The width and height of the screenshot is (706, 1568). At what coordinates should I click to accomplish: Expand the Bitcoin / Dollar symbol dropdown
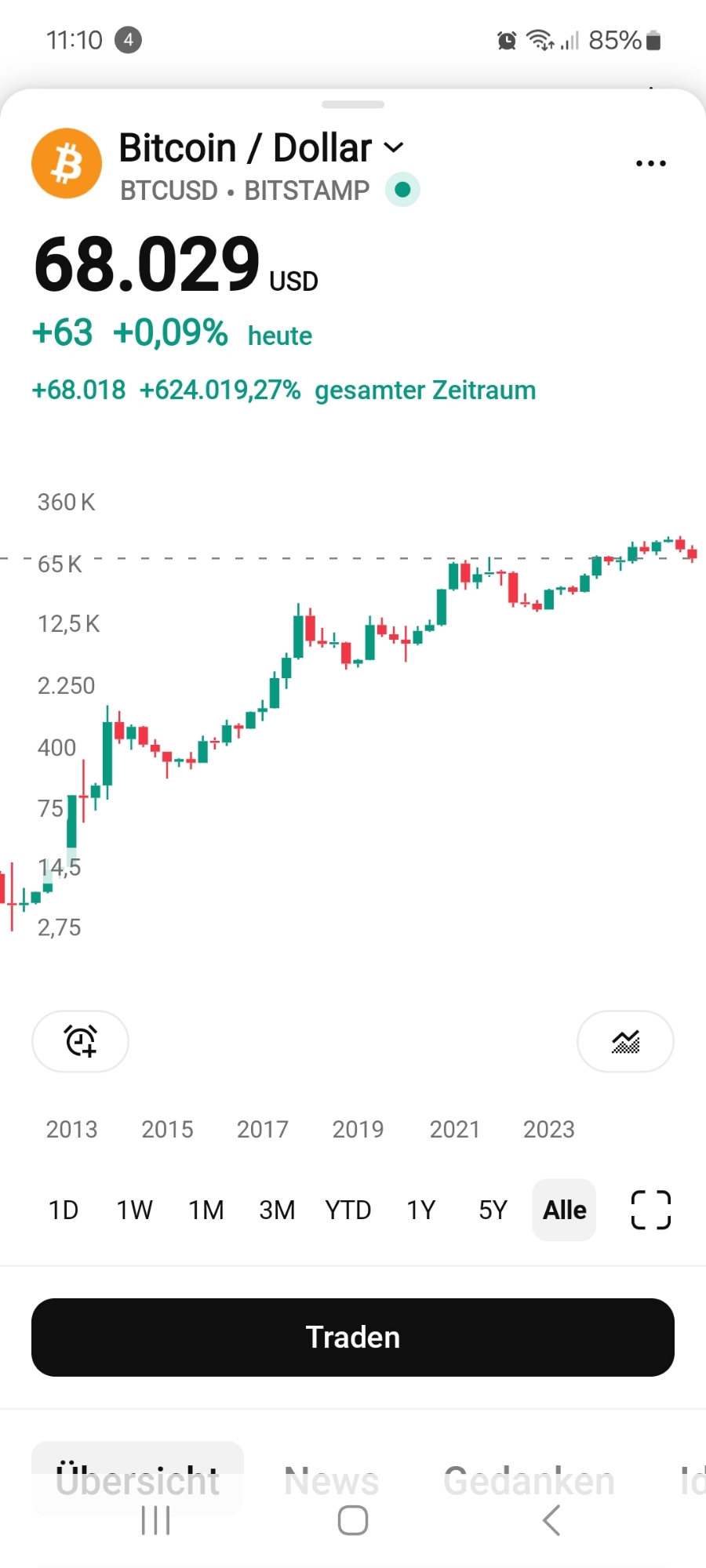tap(393, 147)
